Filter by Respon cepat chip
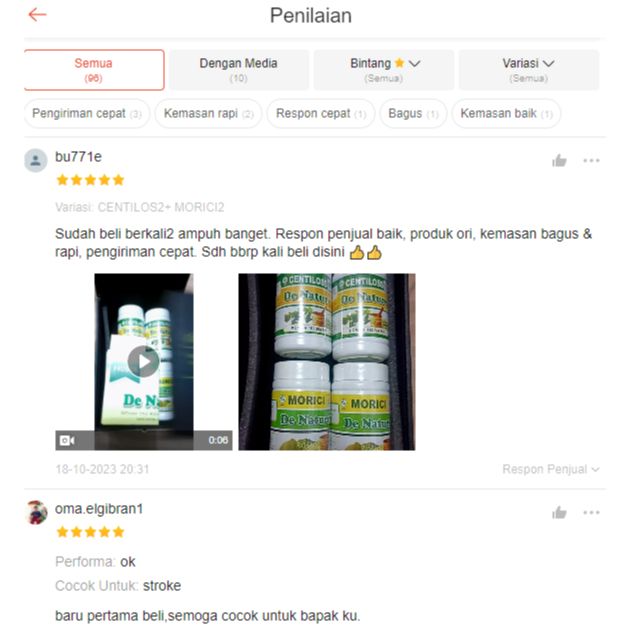Viewport: 631px width, 631px height. pyautogui.click(x=320, y=114)
